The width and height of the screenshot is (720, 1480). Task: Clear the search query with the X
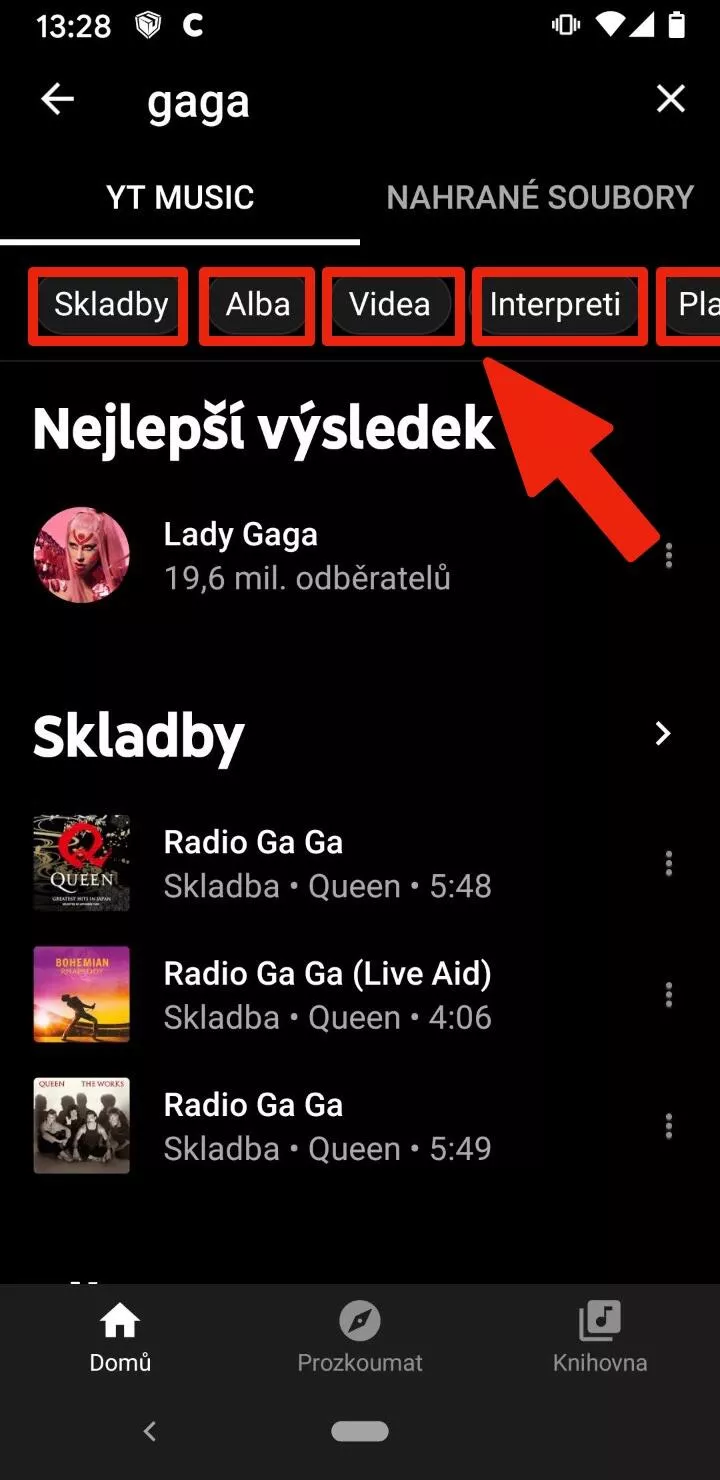[x=670, y=99]
